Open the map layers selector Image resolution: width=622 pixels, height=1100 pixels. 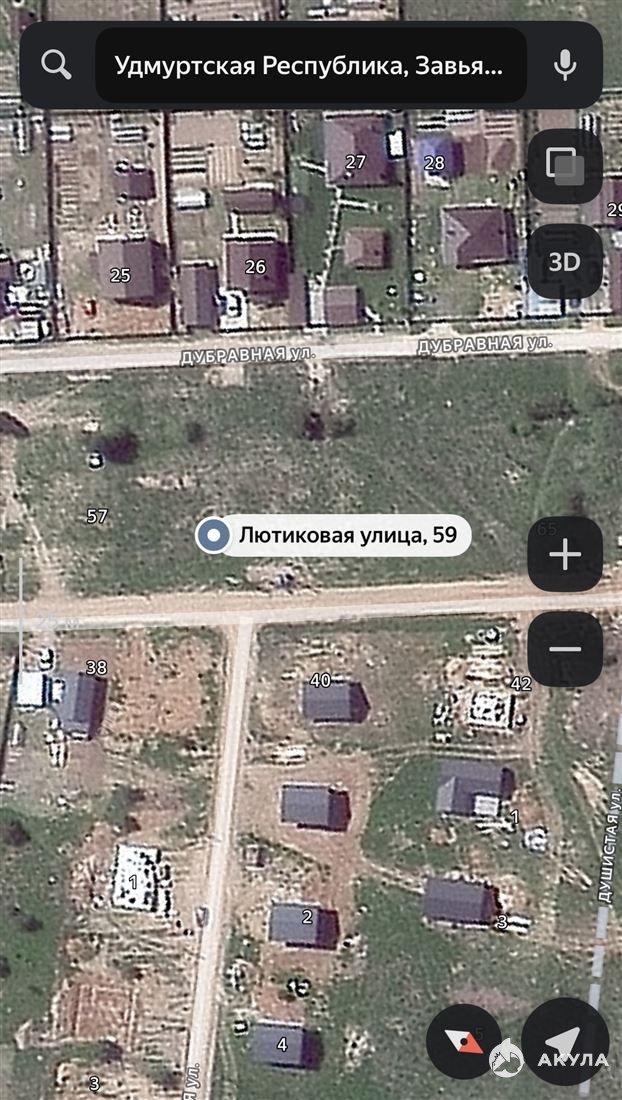(565, 166)
